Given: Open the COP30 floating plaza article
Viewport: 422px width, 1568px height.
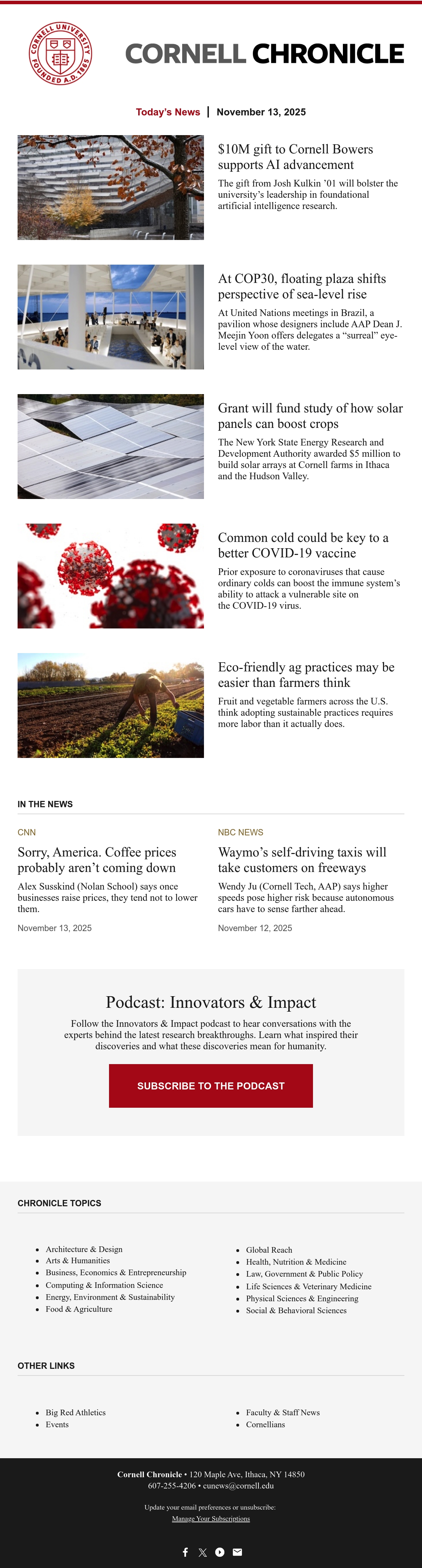Looking at the screenshot, I should pos(302,286).
